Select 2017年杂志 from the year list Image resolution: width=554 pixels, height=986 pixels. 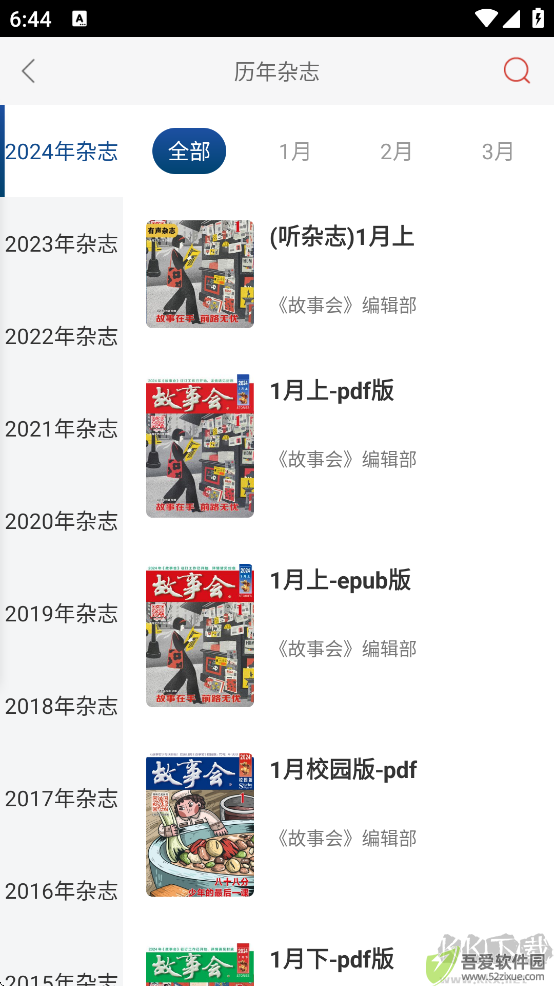tap(62, 798)
